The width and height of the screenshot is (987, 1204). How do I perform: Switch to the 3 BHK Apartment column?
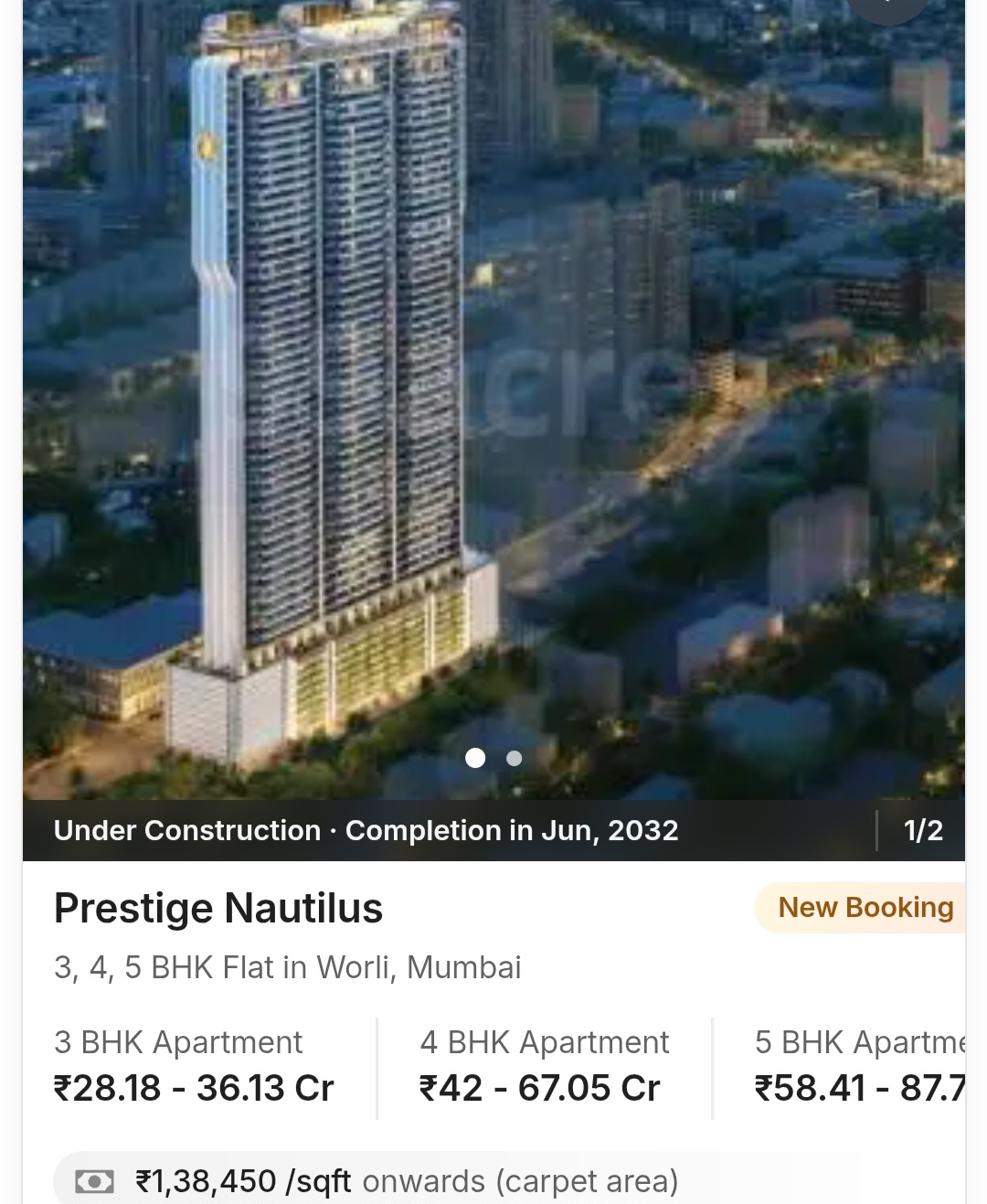point(179,1041)
